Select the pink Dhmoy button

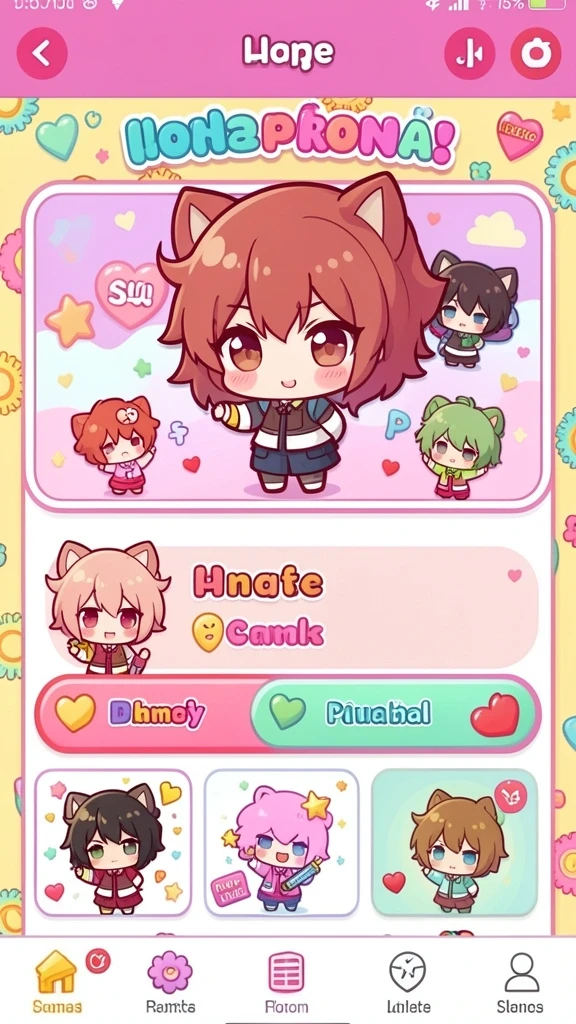coord(147,714)
